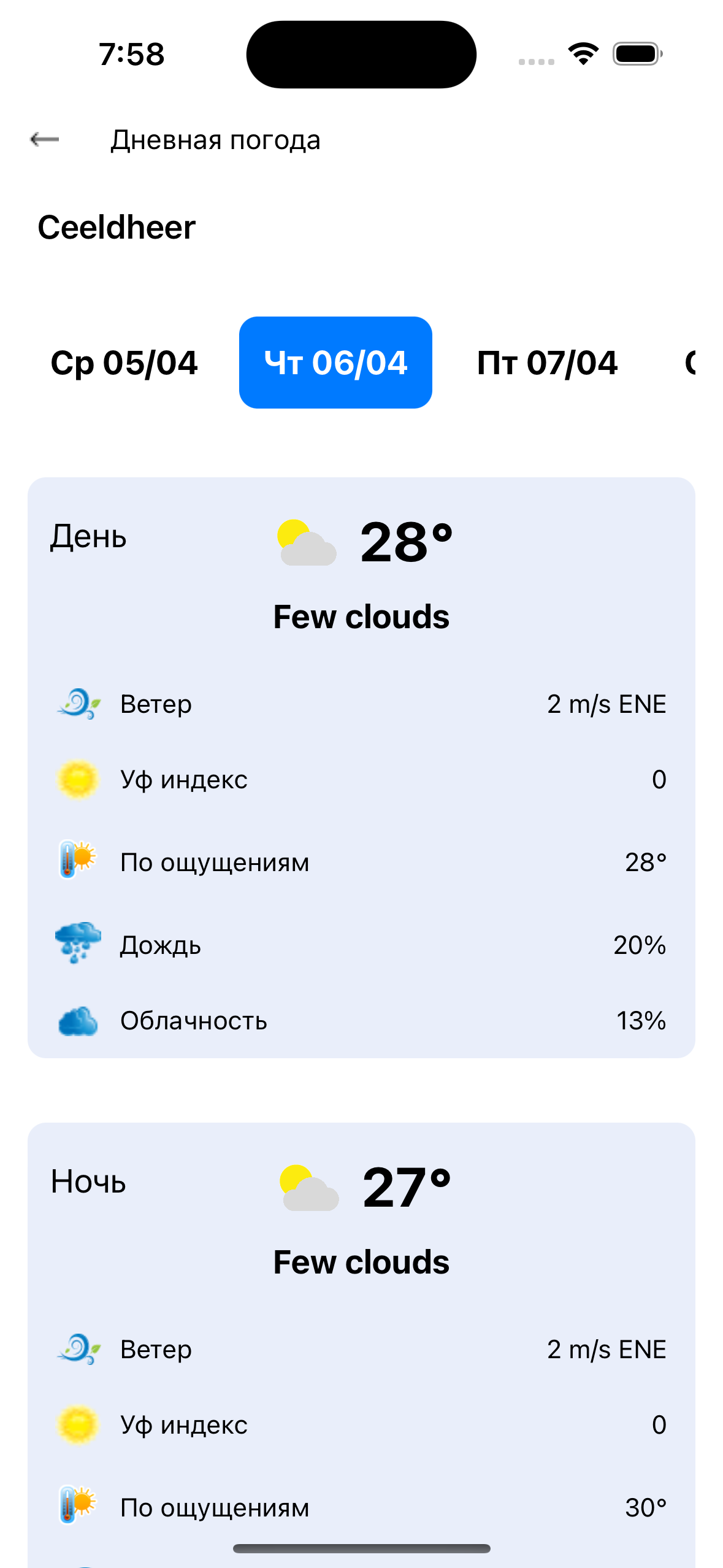Select the Пт 07/04 date tab
Viewport: 723px width, 1568px height.
pyautogui.click(x=547, y=362)
